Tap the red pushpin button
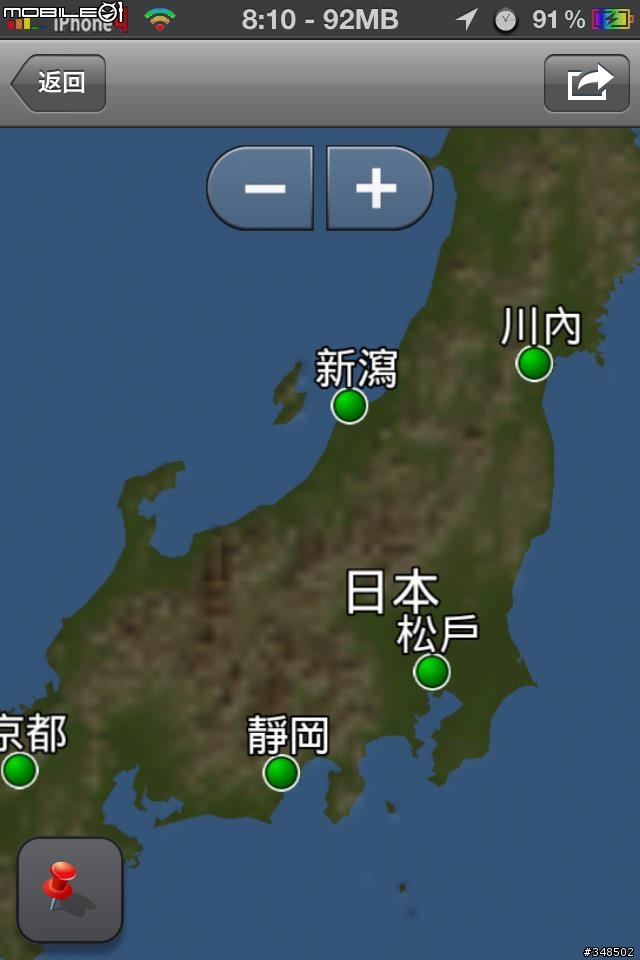 coord(70,889)
